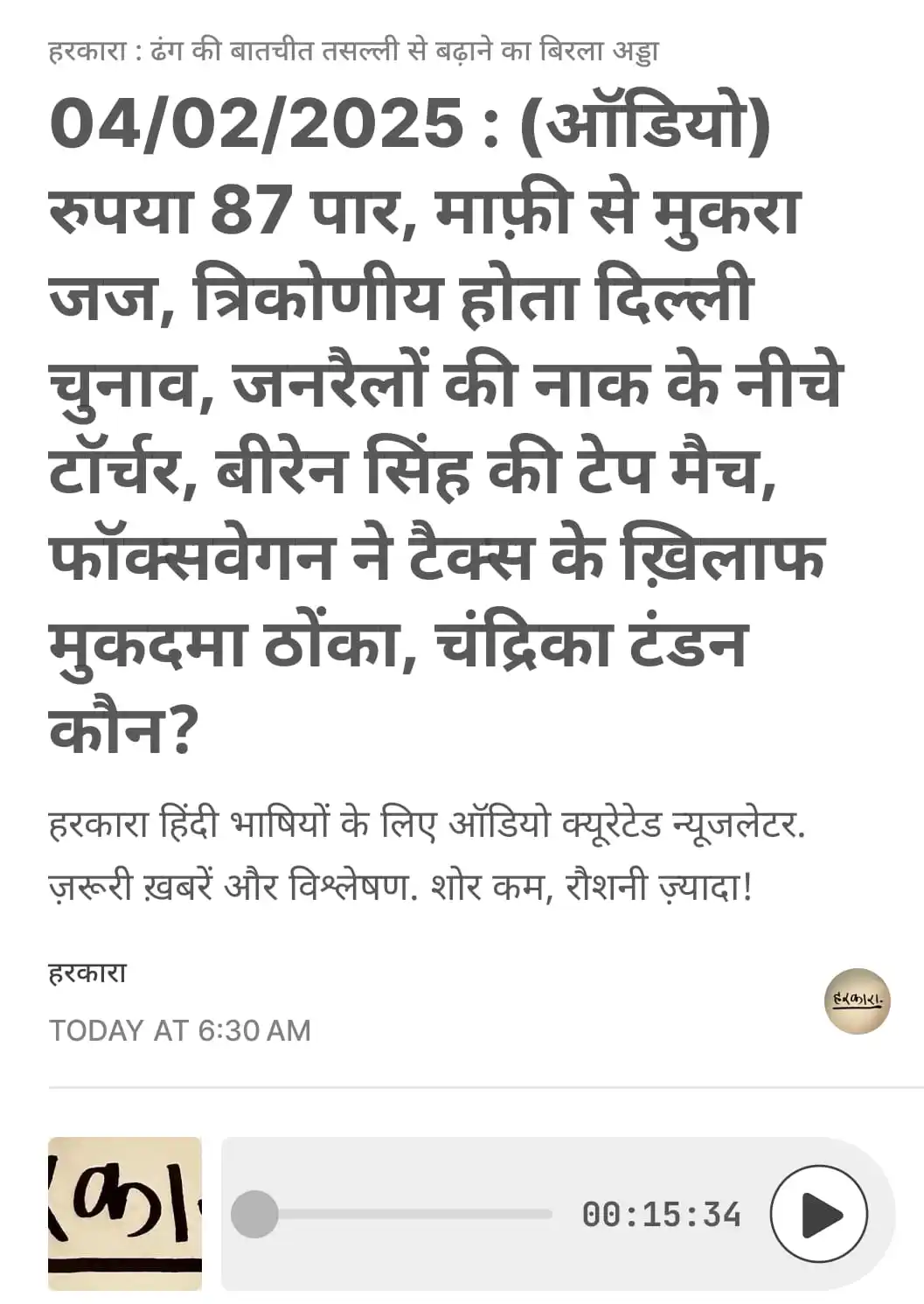The height and width of the screenshot is (1304, 924).
Task: Click the avatar image beside the timestamp
Action: coord(857,1002)
